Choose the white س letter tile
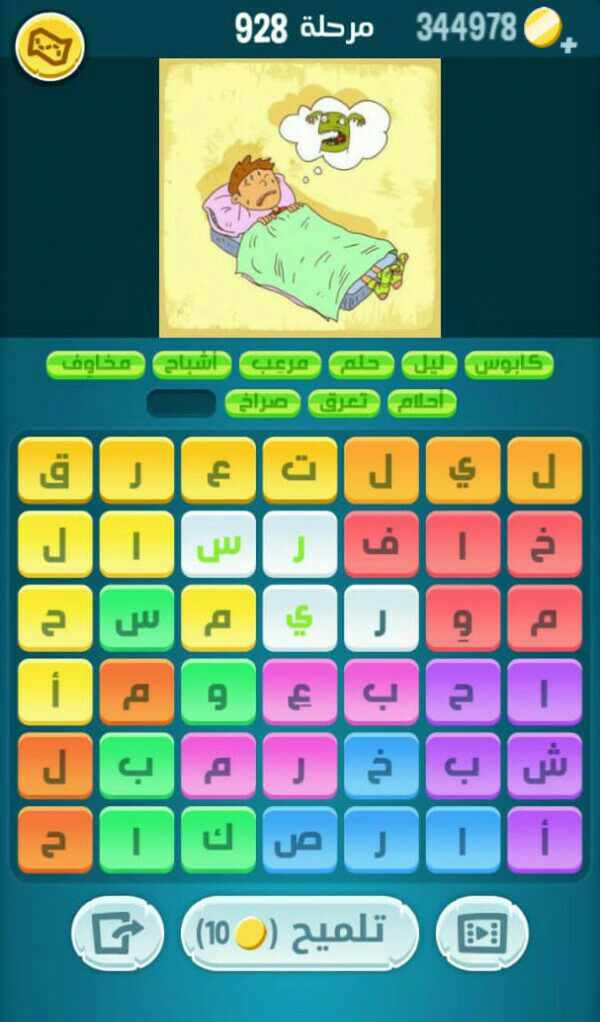This screenshot has height=1022, width=600. point(218,544)
